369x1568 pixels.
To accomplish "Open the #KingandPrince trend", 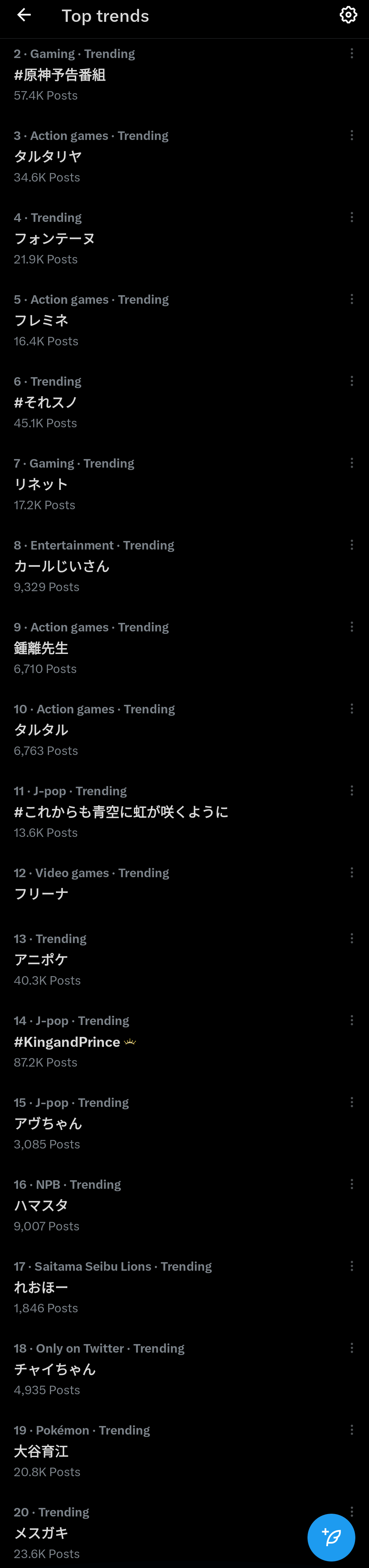I will 67,1041.
